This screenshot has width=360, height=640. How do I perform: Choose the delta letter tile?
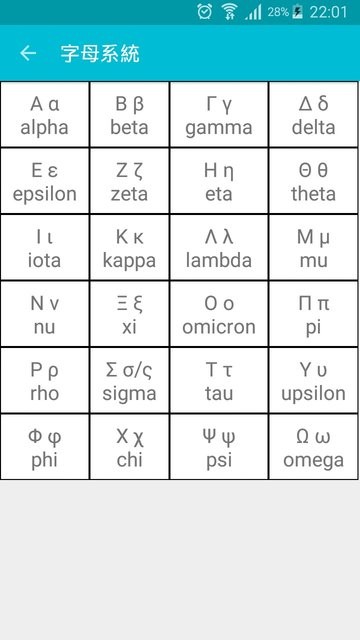click(x=313, y=115)
